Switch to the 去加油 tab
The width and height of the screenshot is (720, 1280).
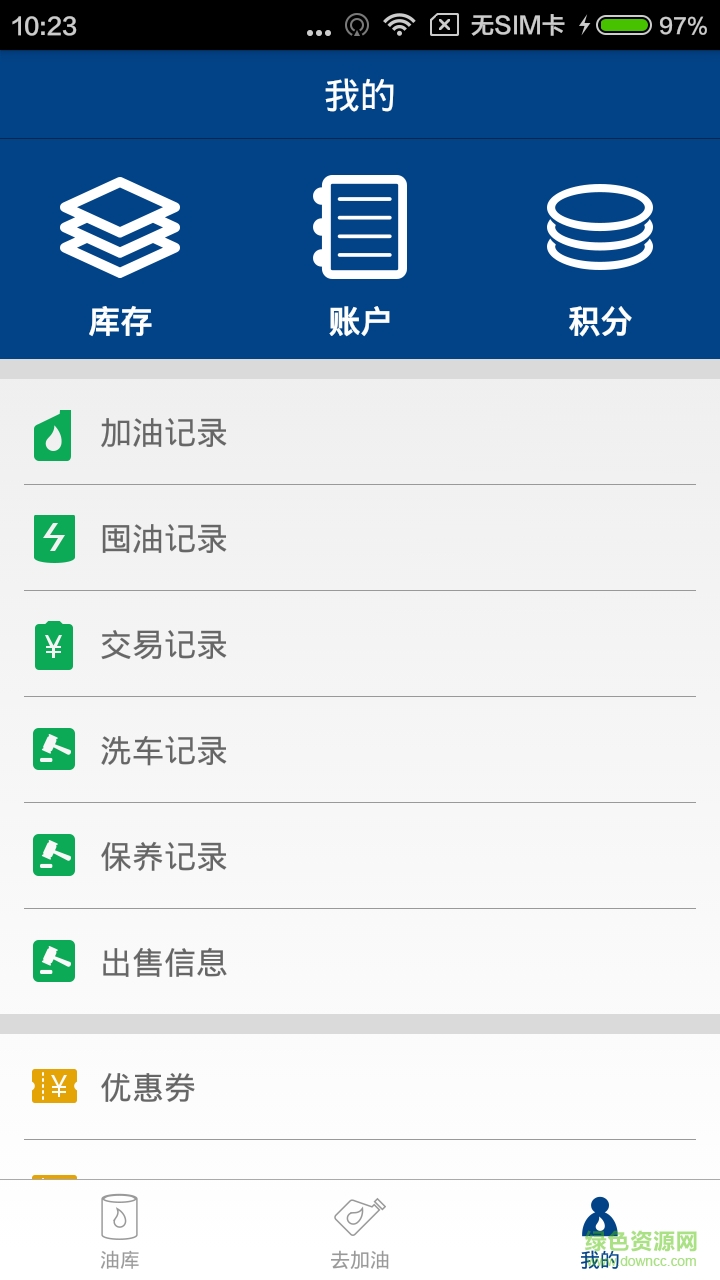360,1231
